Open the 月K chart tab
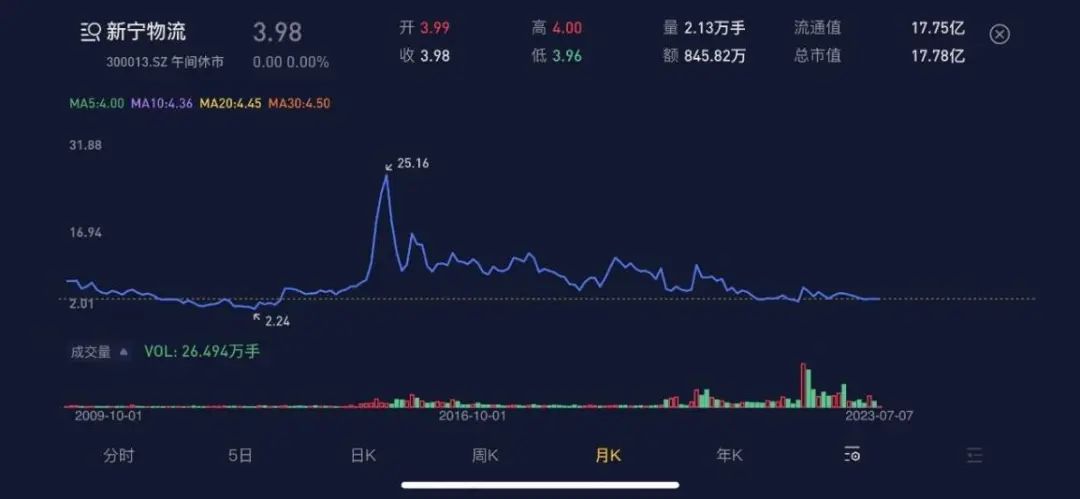1080x499 pixels. click(608, 455)
